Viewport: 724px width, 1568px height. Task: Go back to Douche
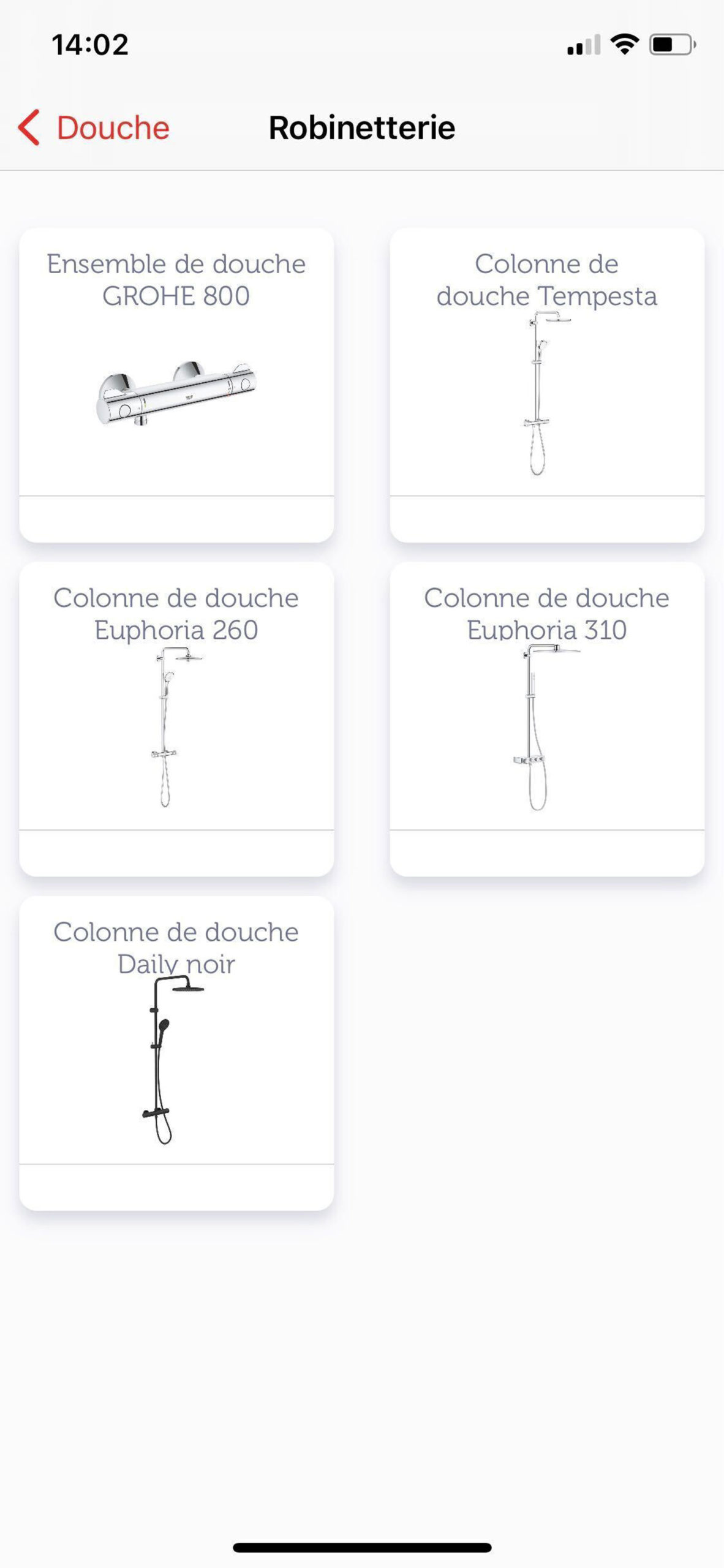pos(94,128)
